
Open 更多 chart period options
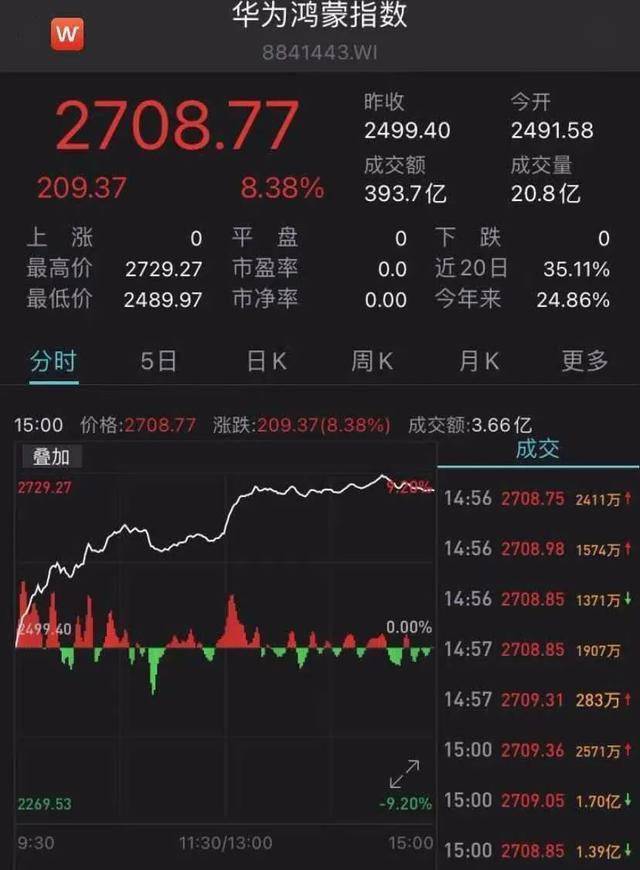[x=584, y=361]
